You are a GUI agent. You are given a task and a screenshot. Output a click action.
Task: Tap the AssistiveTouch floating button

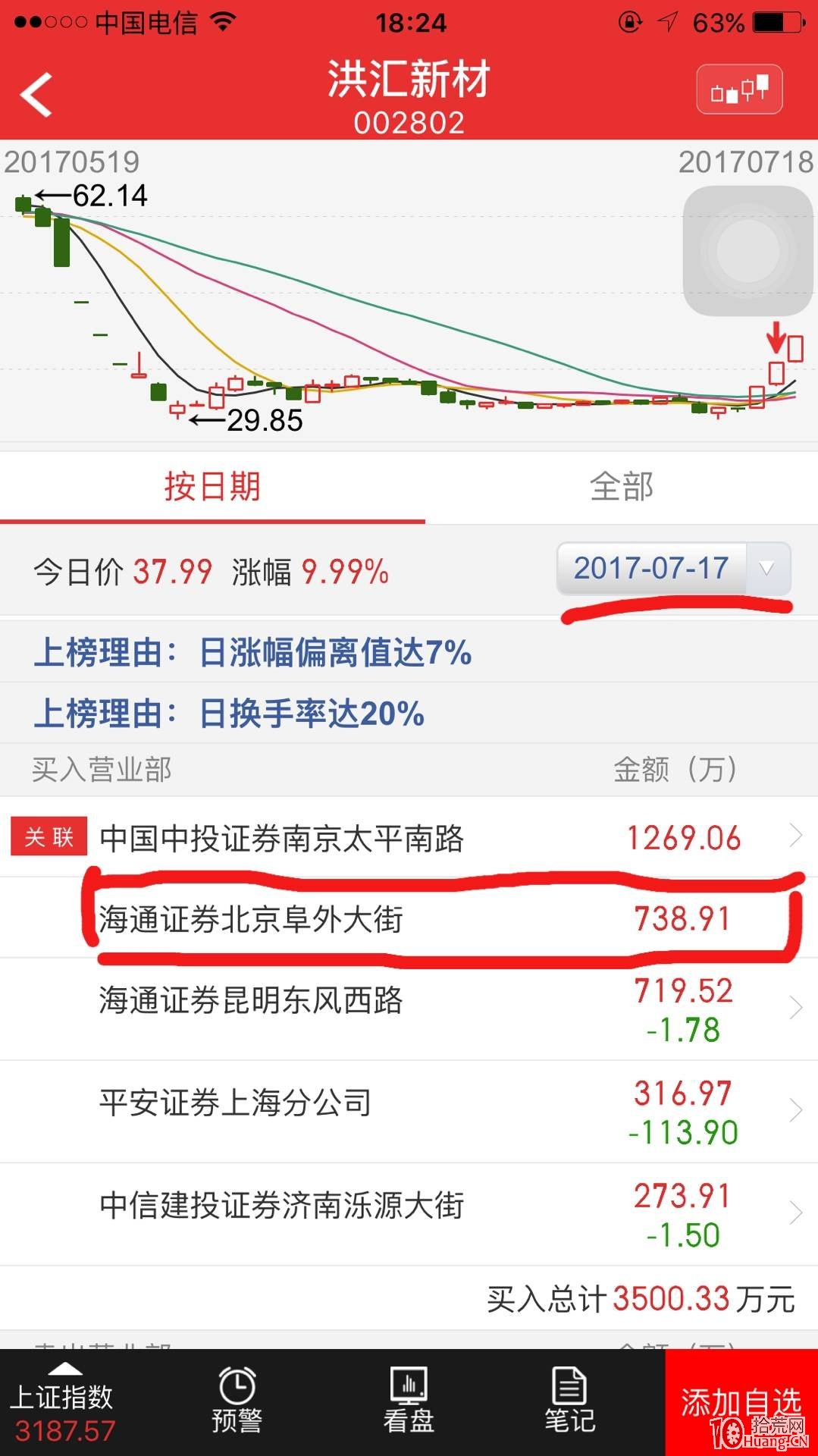[x=747, y=251]
